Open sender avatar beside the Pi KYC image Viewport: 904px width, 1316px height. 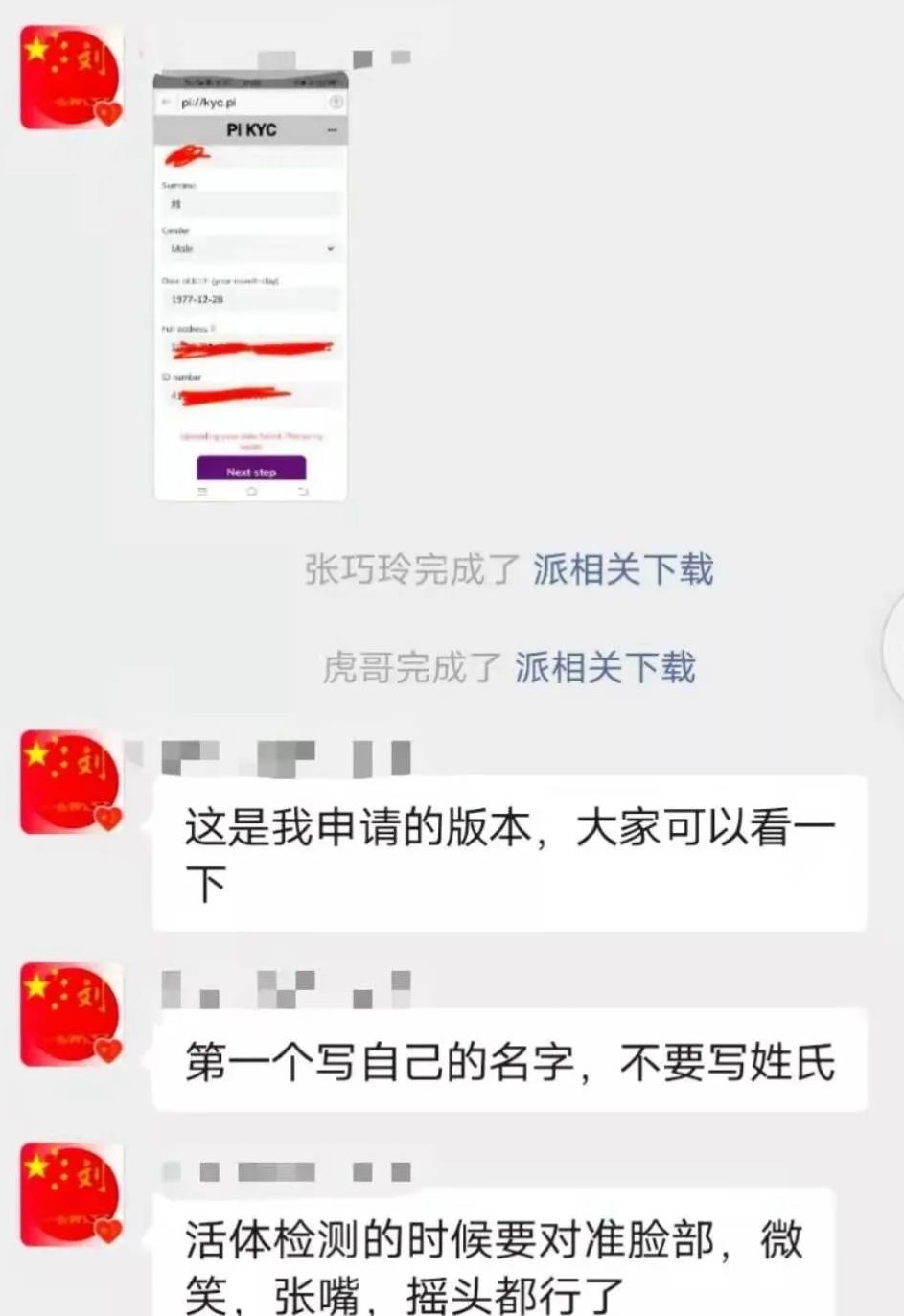[x=72, y=79]
